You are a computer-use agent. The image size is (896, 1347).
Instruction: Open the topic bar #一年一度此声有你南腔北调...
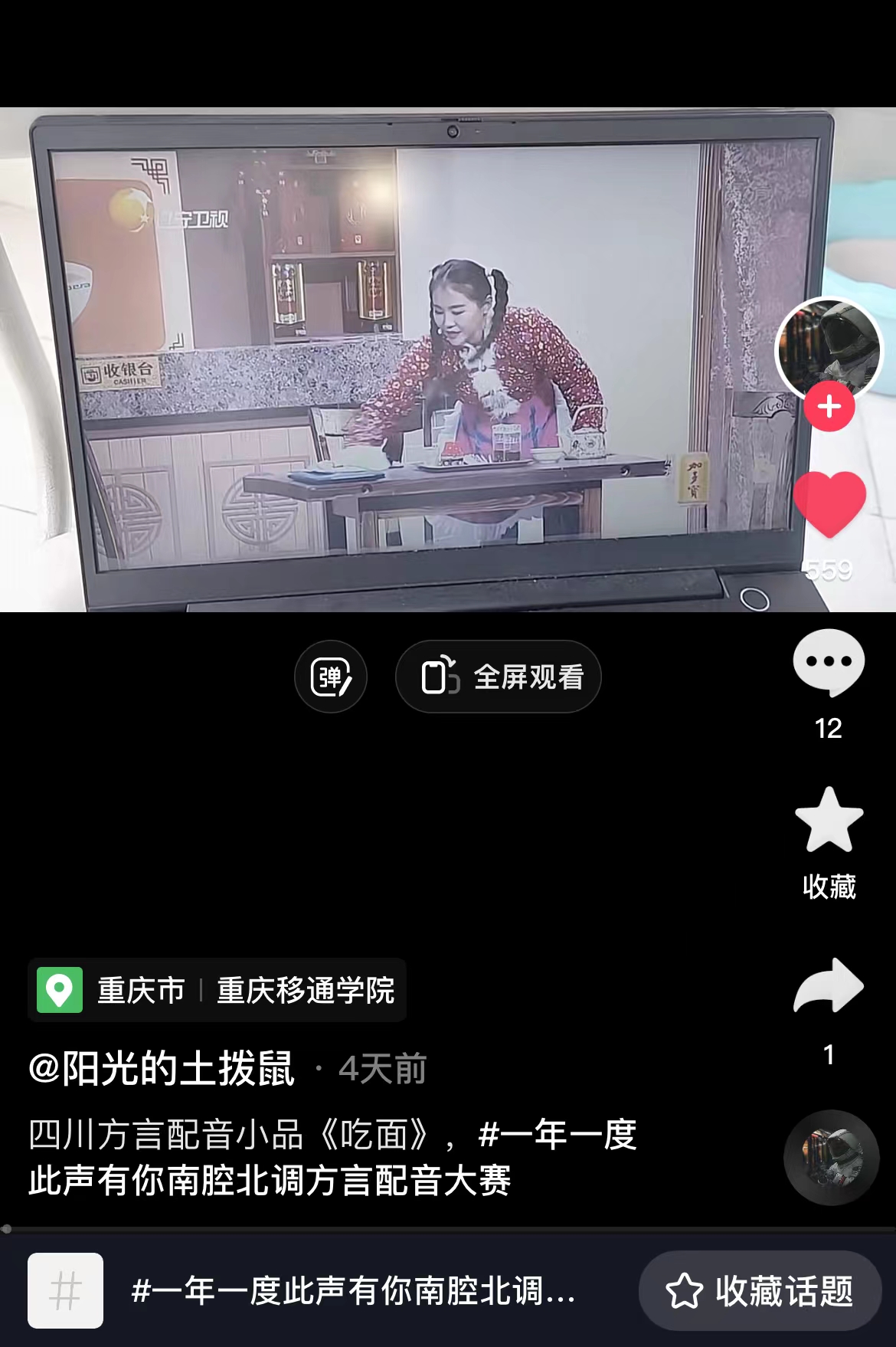[x=352, y=1291]
